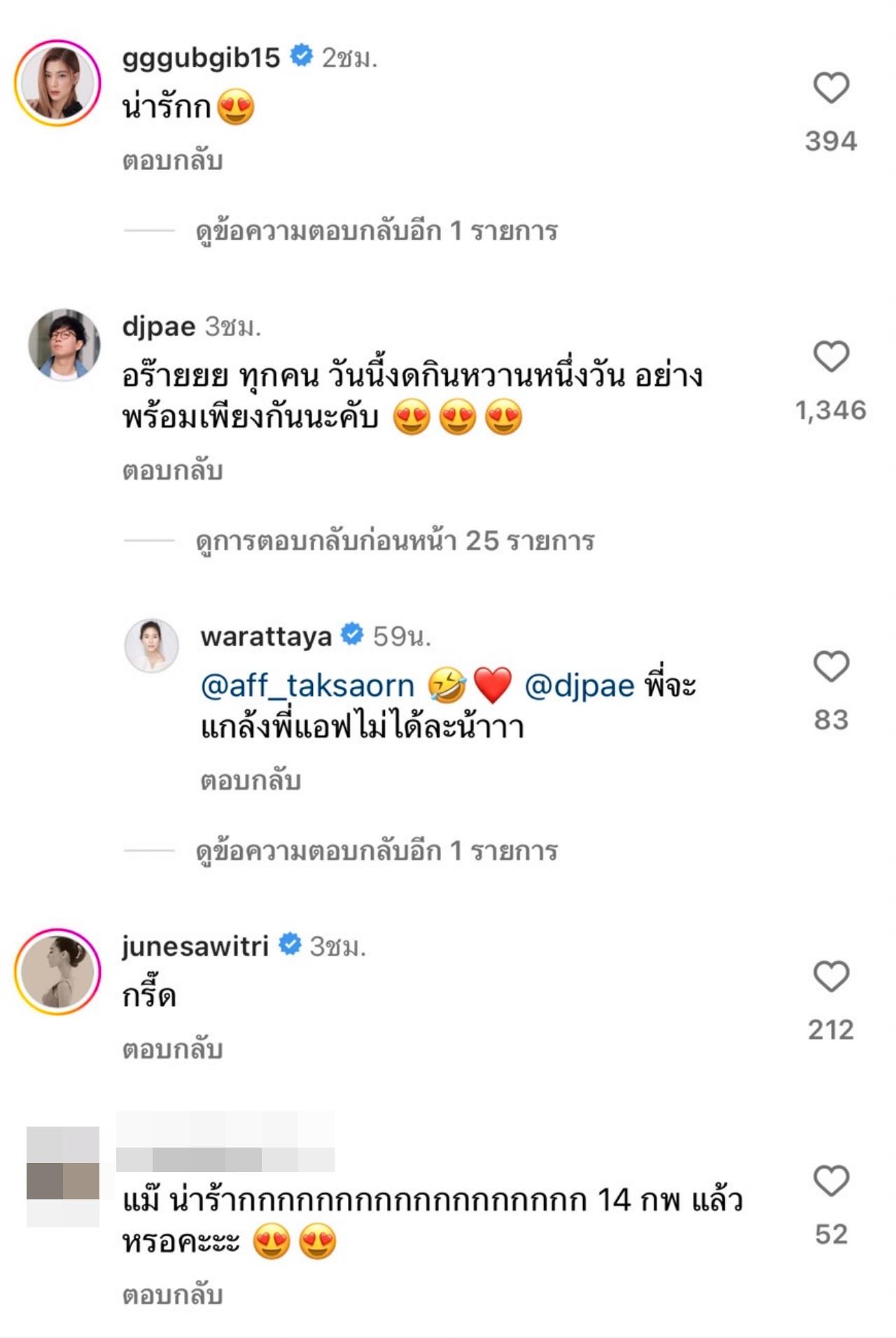Like warattaya's reply
This screenshot has height=1338, width=896.
[x=831, y=666]
